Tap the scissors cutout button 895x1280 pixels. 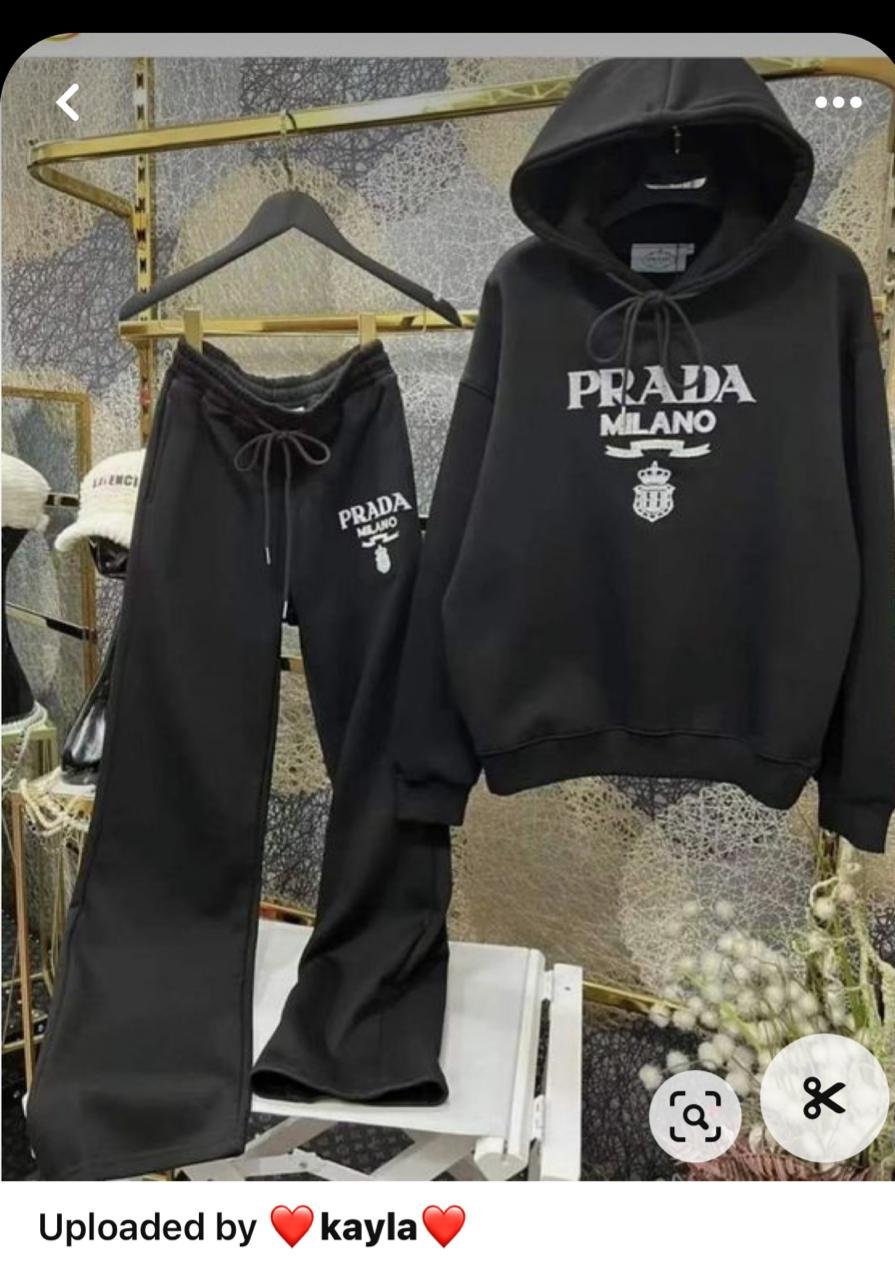(x=823, y=1098)
